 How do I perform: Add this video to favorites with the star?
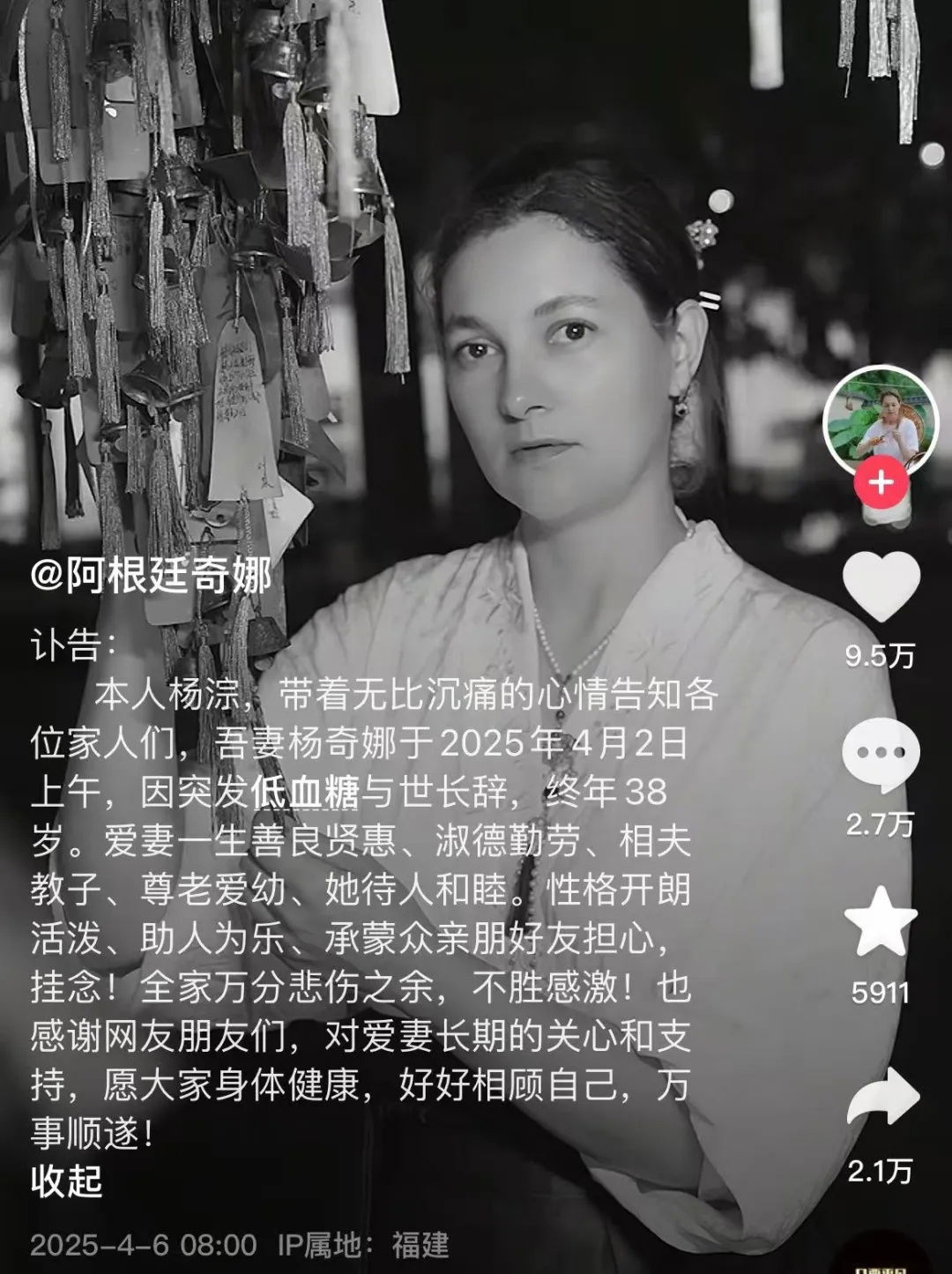(x=881, y=922)
